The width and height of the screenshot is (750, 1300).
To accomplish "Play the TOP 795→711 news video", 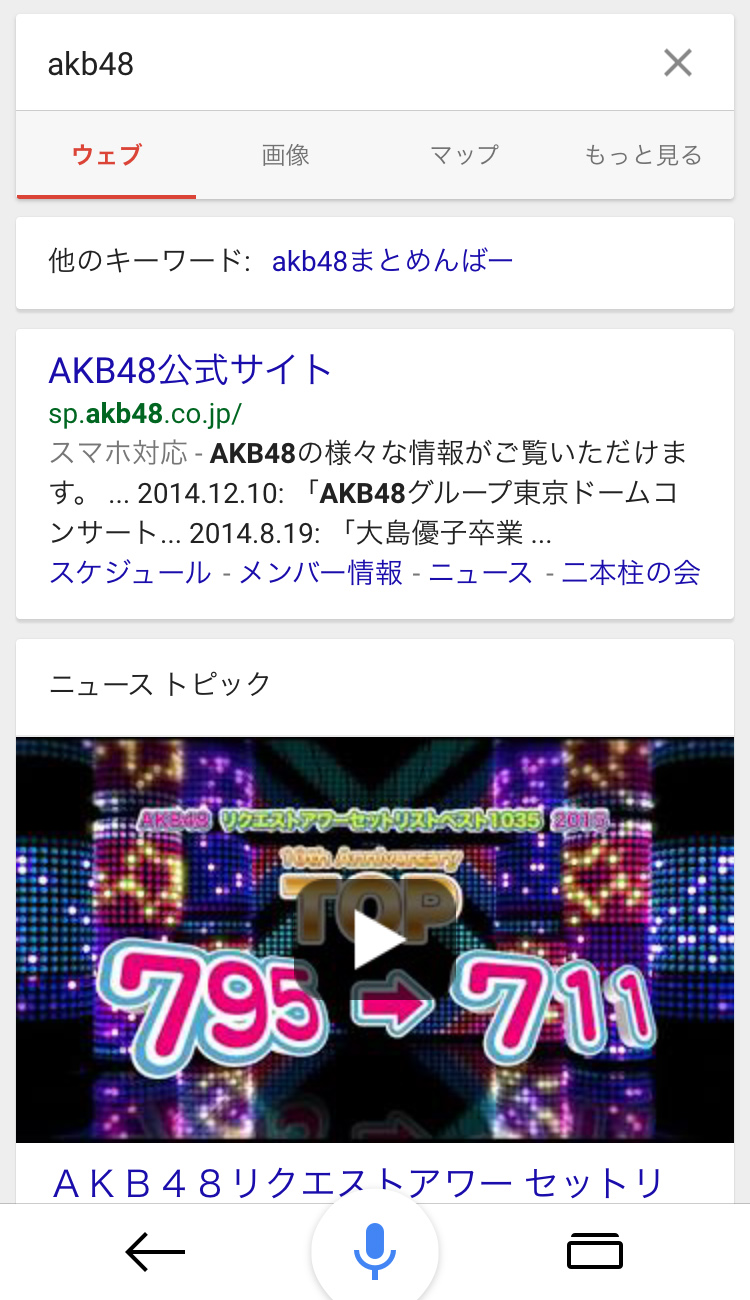I will (x=375, y=939).
